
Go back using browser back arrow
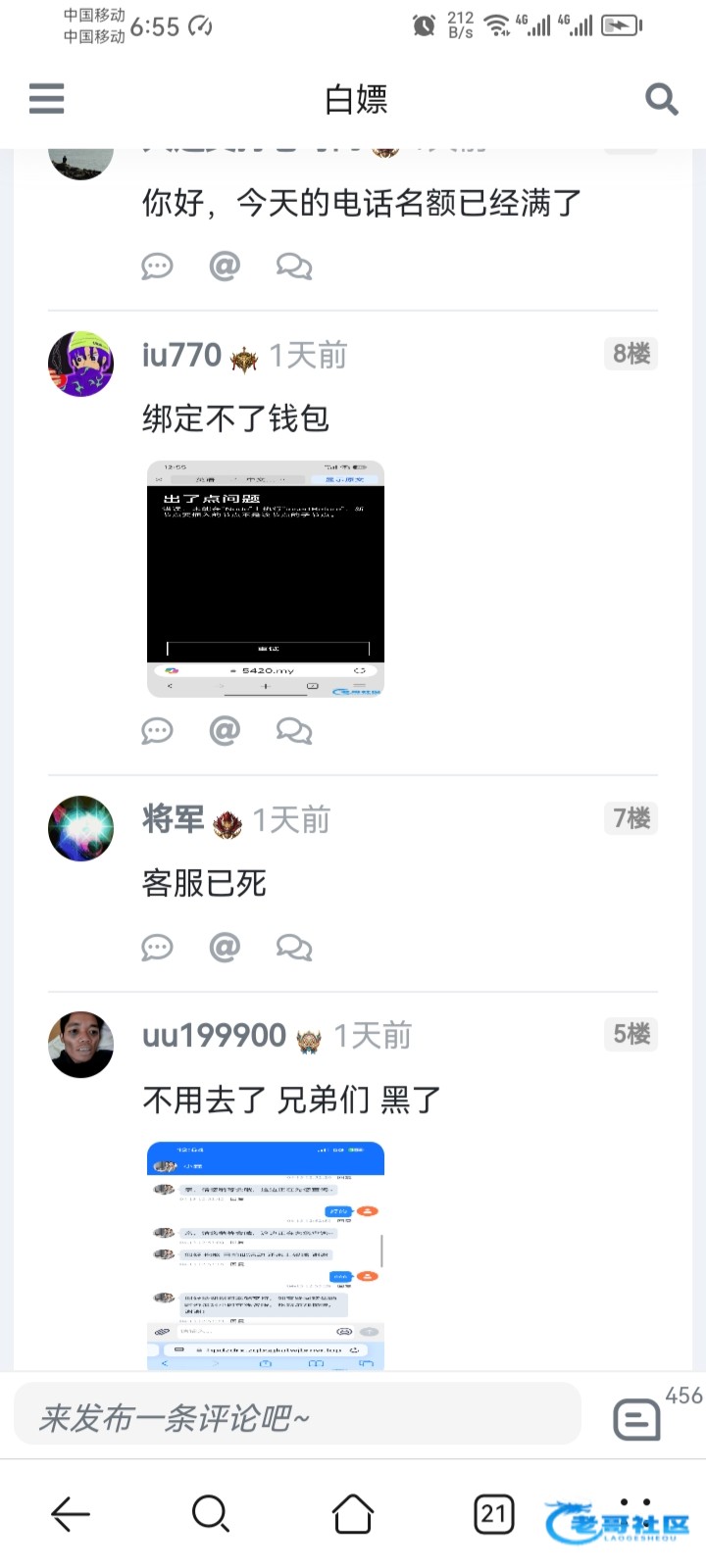[71, 1514]
